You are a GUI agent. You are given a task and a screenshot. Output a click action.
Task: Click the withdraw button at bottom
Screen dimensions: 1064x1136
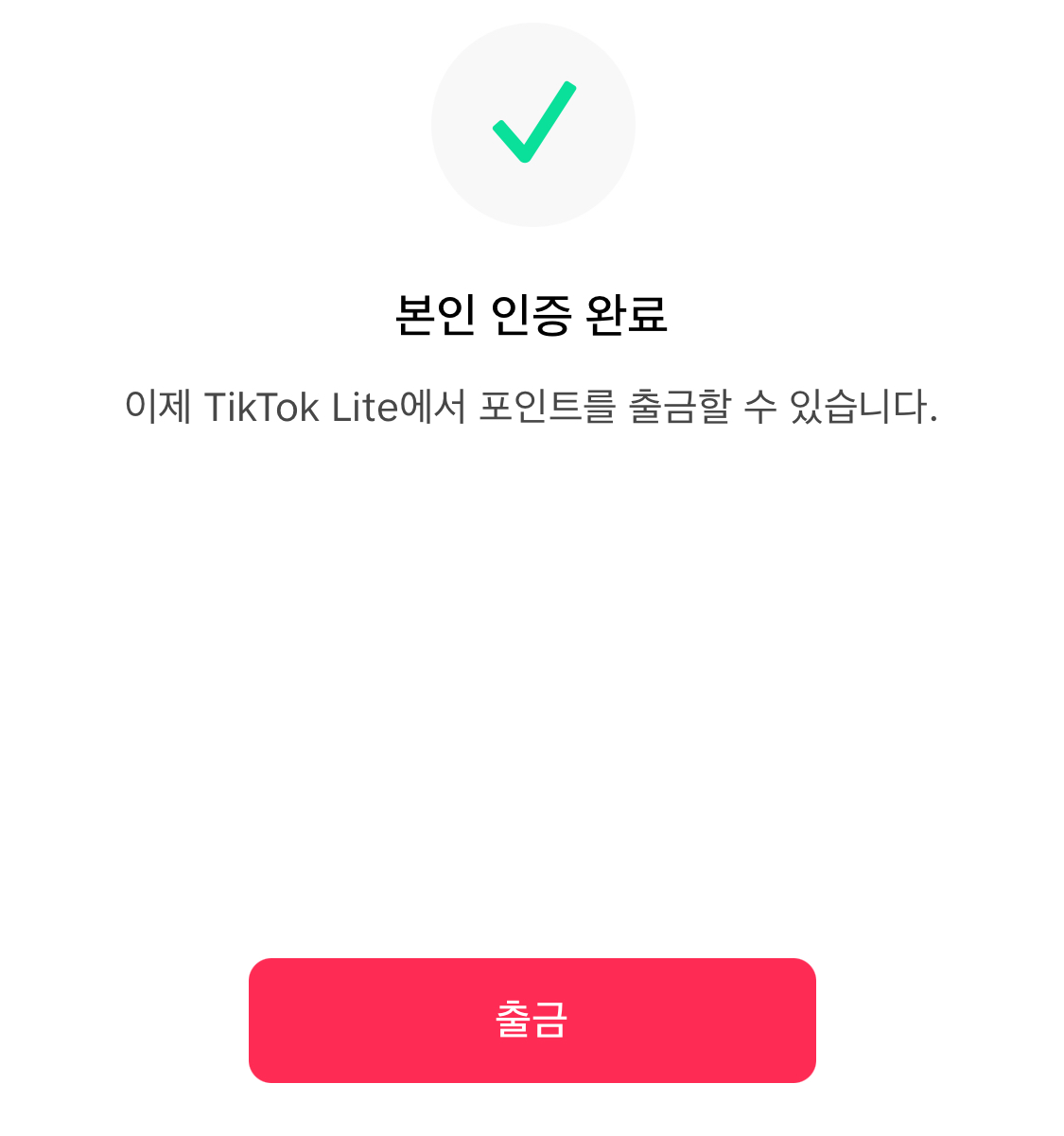(x=532, y=1020)
